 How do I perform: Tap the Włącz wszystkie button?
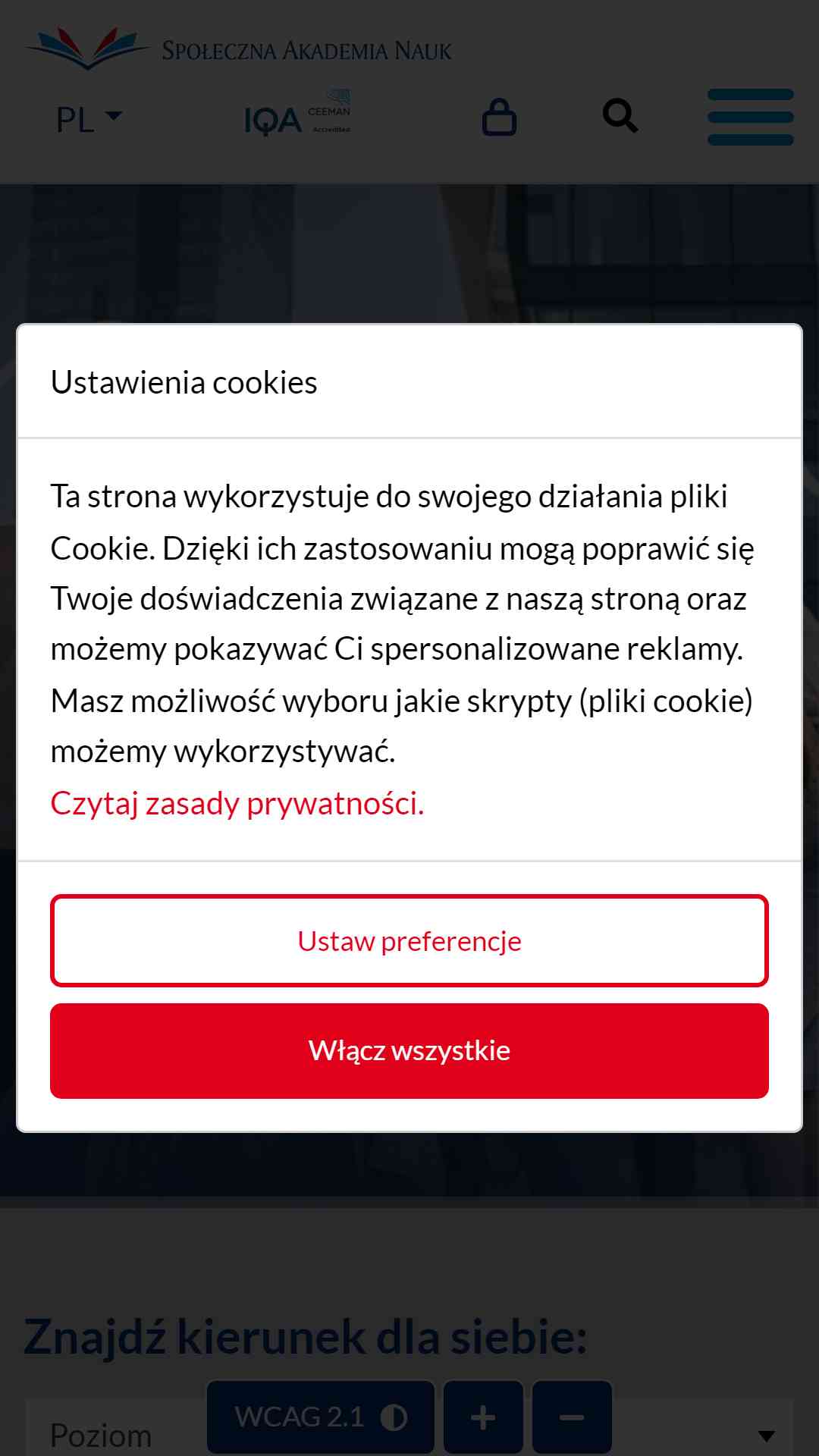pos(409,1050)
